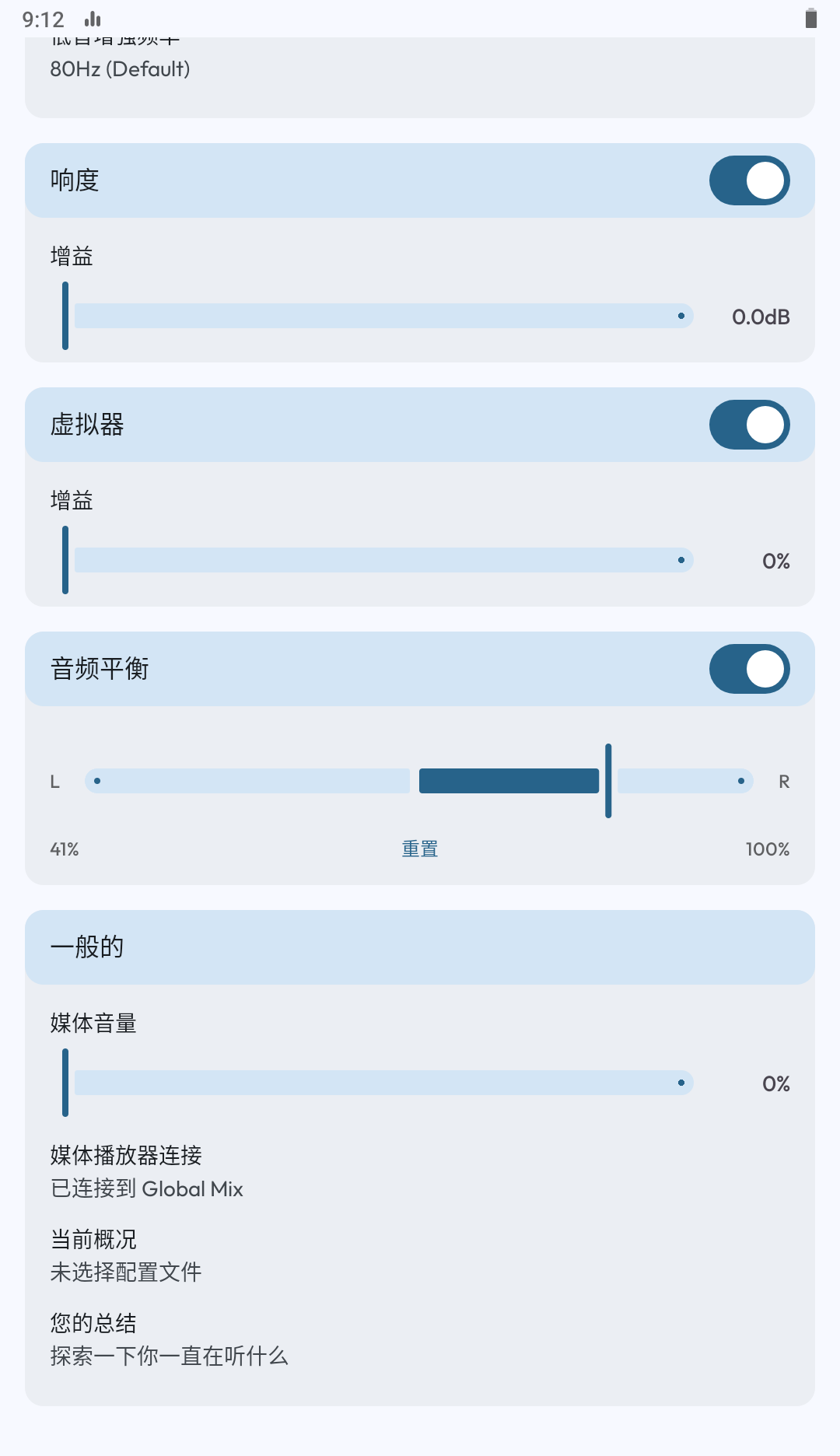The height and width of the screenshot is (1456, 840).
Task: Tap the L/R audio balance slider
Action: point(418,781)
